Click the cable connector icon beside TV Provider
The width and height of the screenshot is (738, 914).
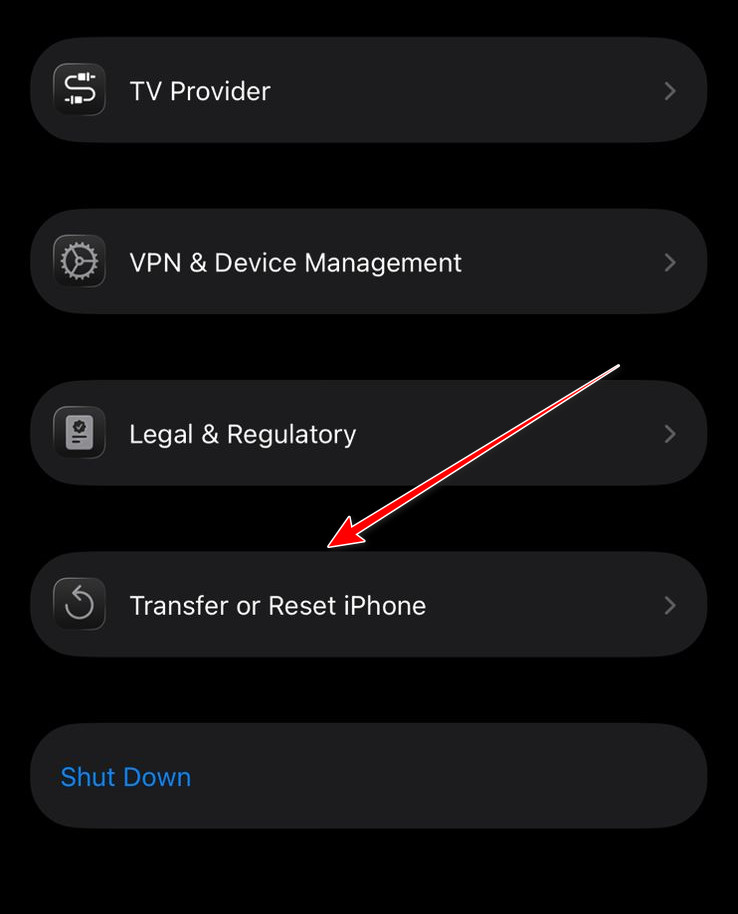79,90
